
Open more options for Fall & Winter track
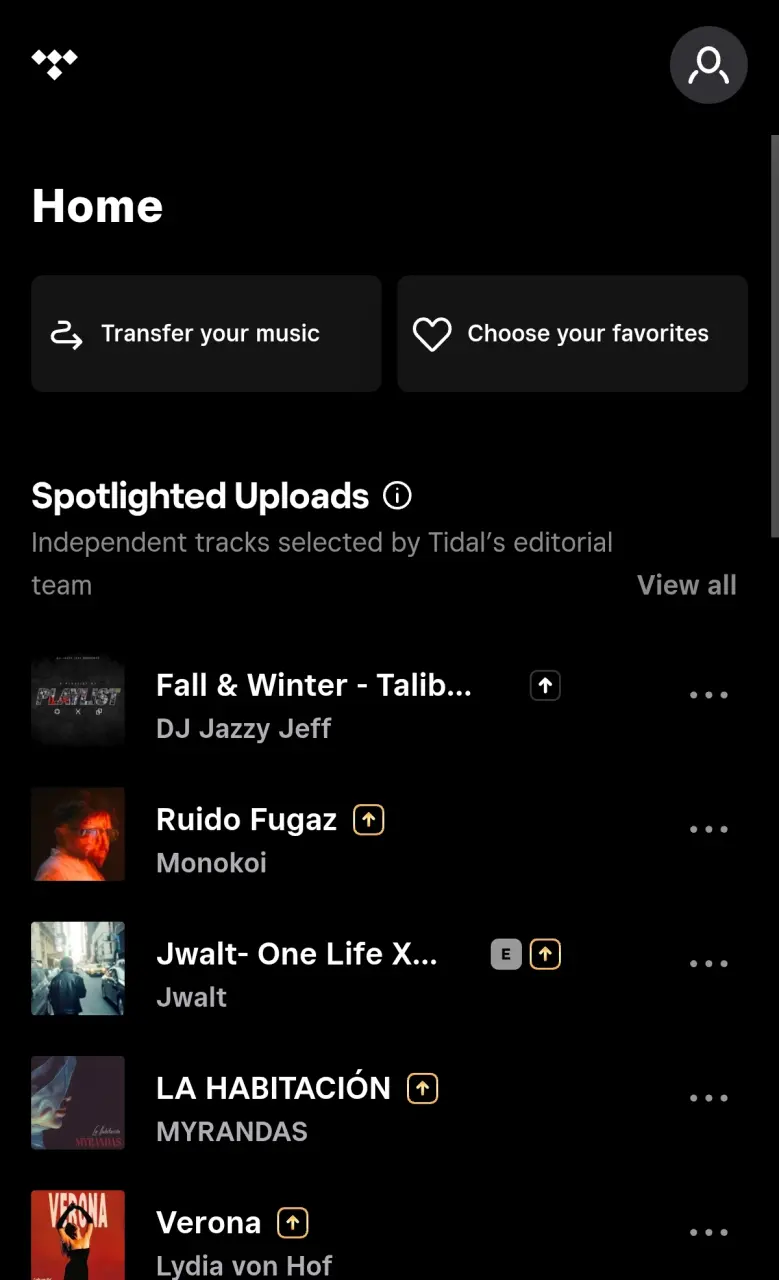pyautogui.click(x=708, y=695)
